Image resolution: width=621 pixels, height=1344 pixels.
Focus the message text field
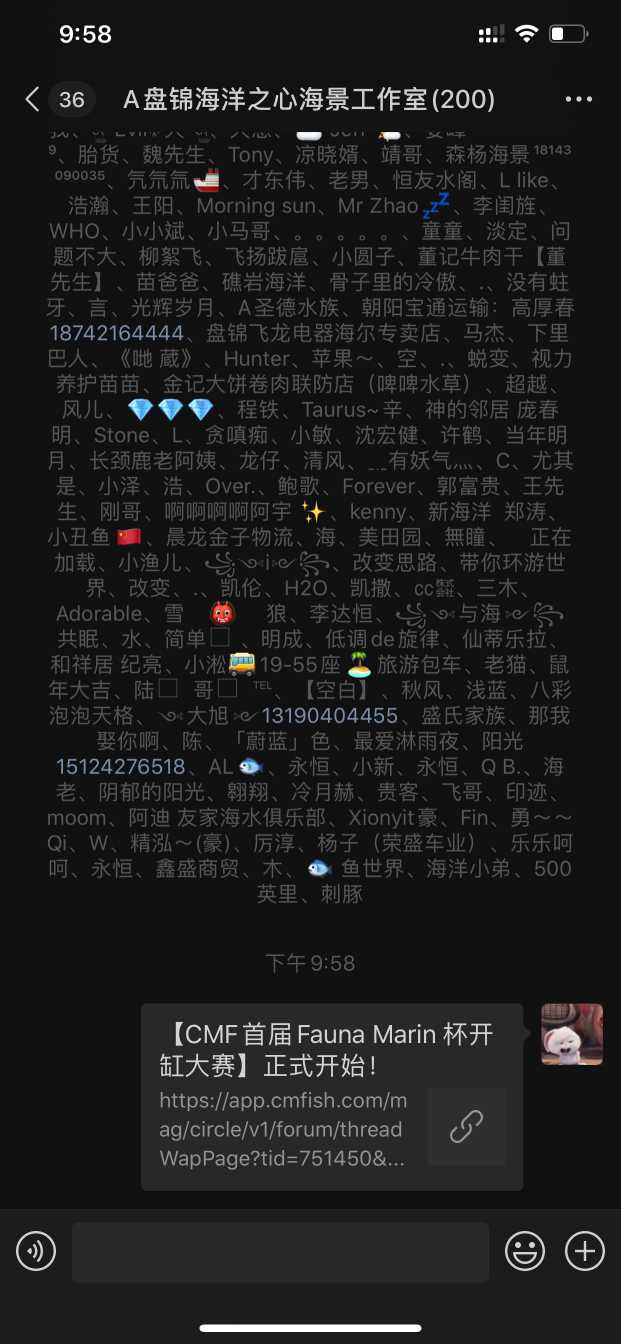click(x=280, y=1251)
